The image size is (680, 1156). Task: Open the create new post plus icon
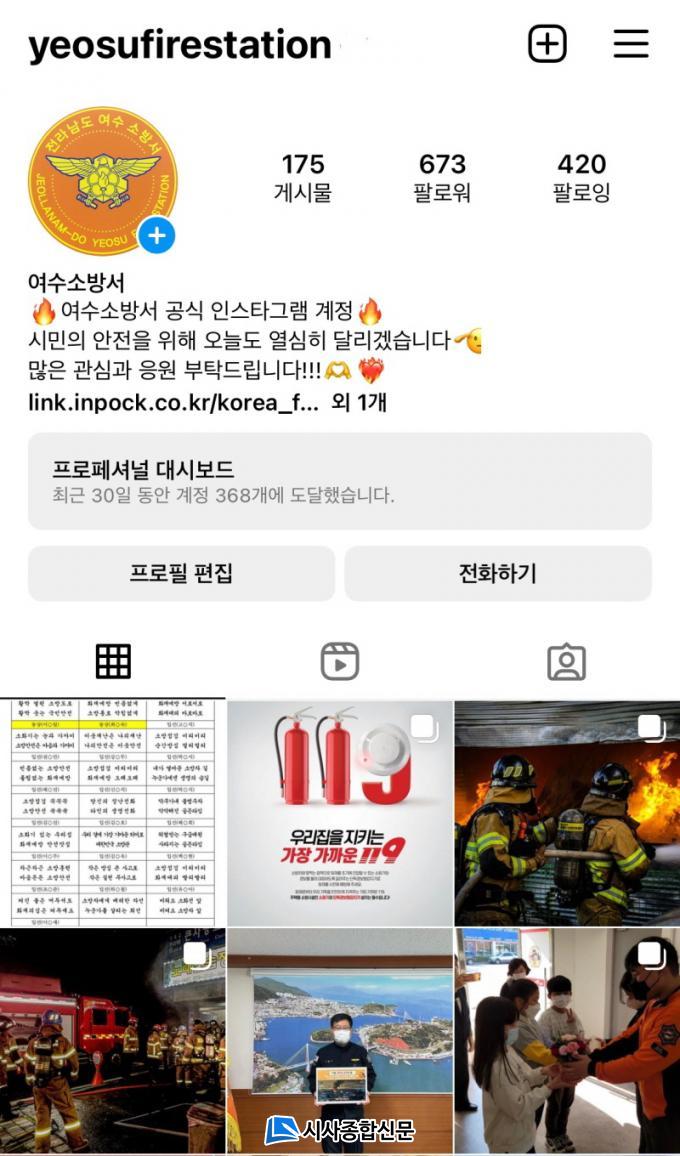(547, 44)
